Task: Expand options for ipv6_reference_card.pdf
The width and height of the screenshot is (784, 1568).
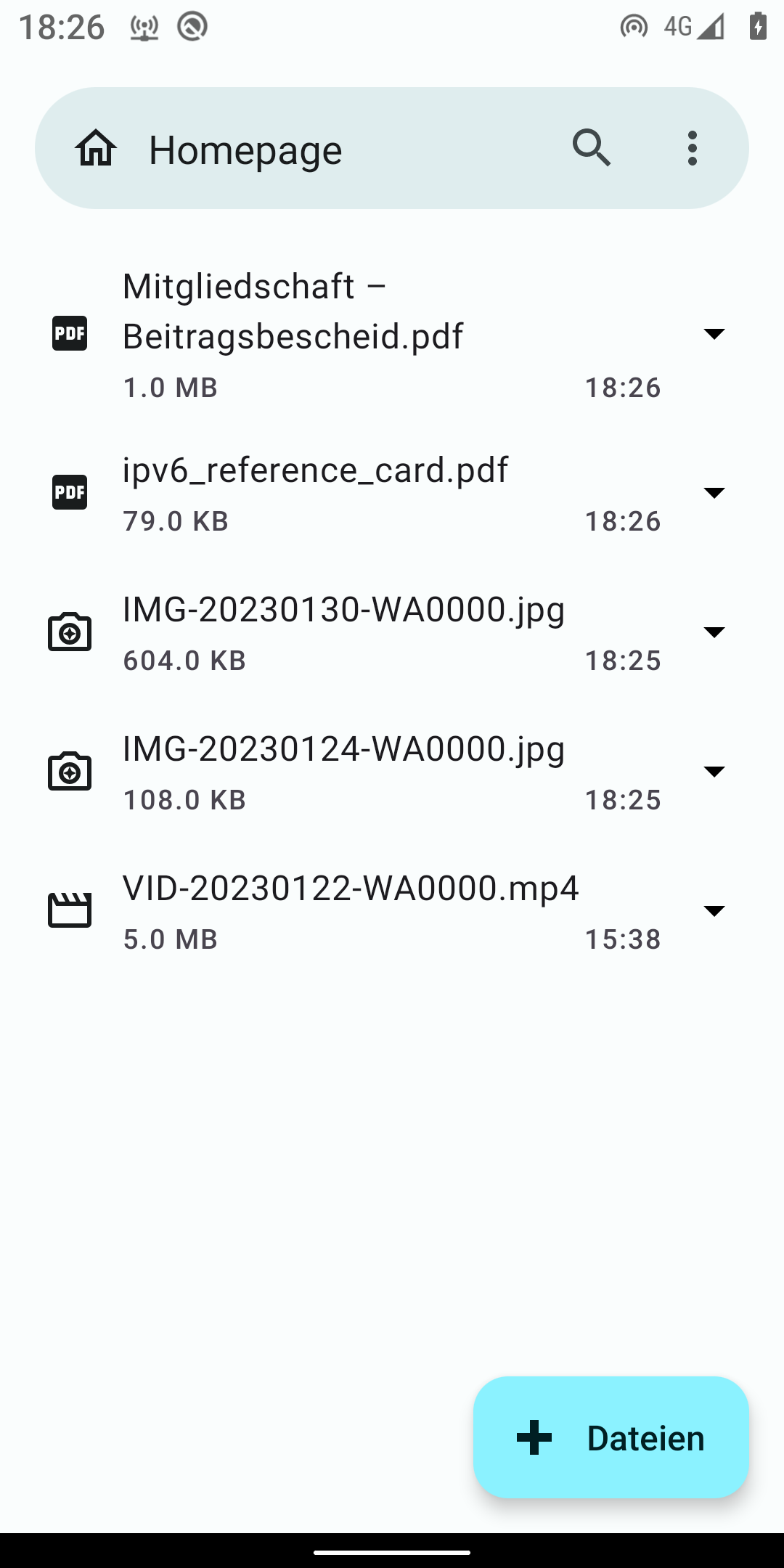Action: [714, 493]
